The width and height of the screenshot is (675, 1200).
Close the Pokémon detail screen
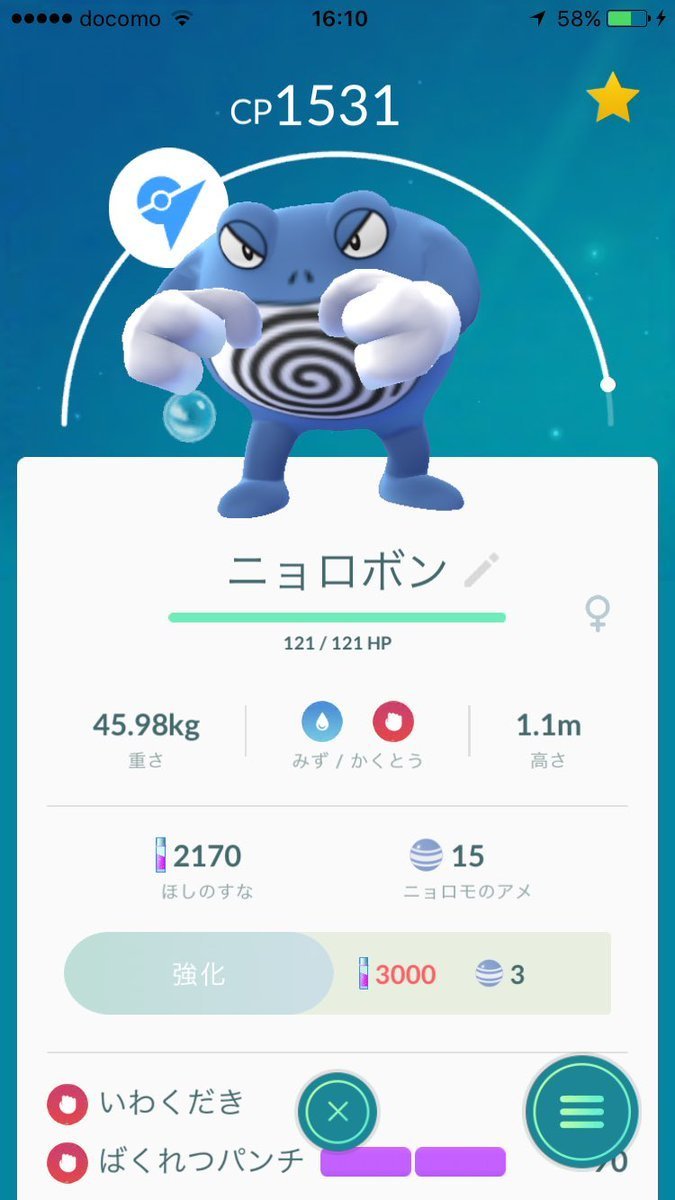point(338,1111)
